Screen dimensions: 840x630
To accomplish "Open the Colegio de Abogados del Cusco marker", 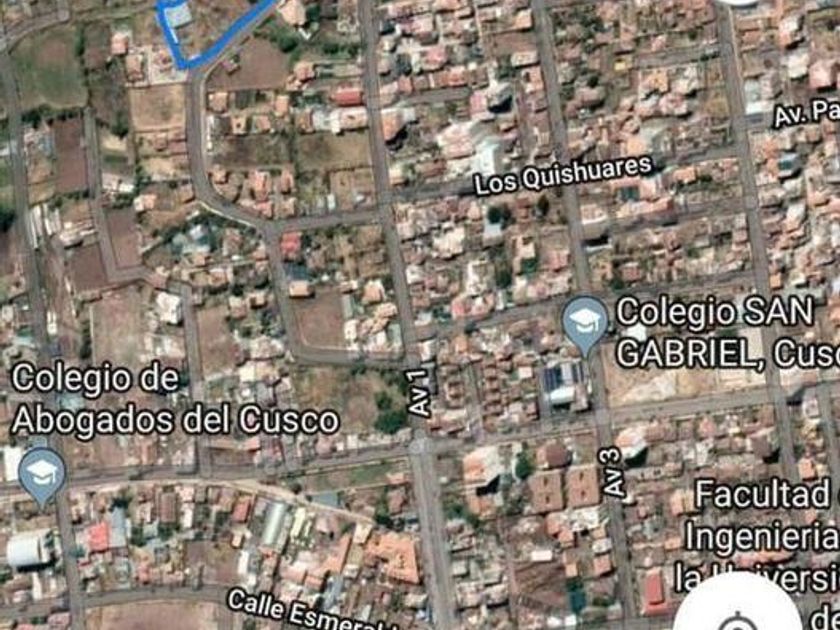I will click(x=42, y=474).
